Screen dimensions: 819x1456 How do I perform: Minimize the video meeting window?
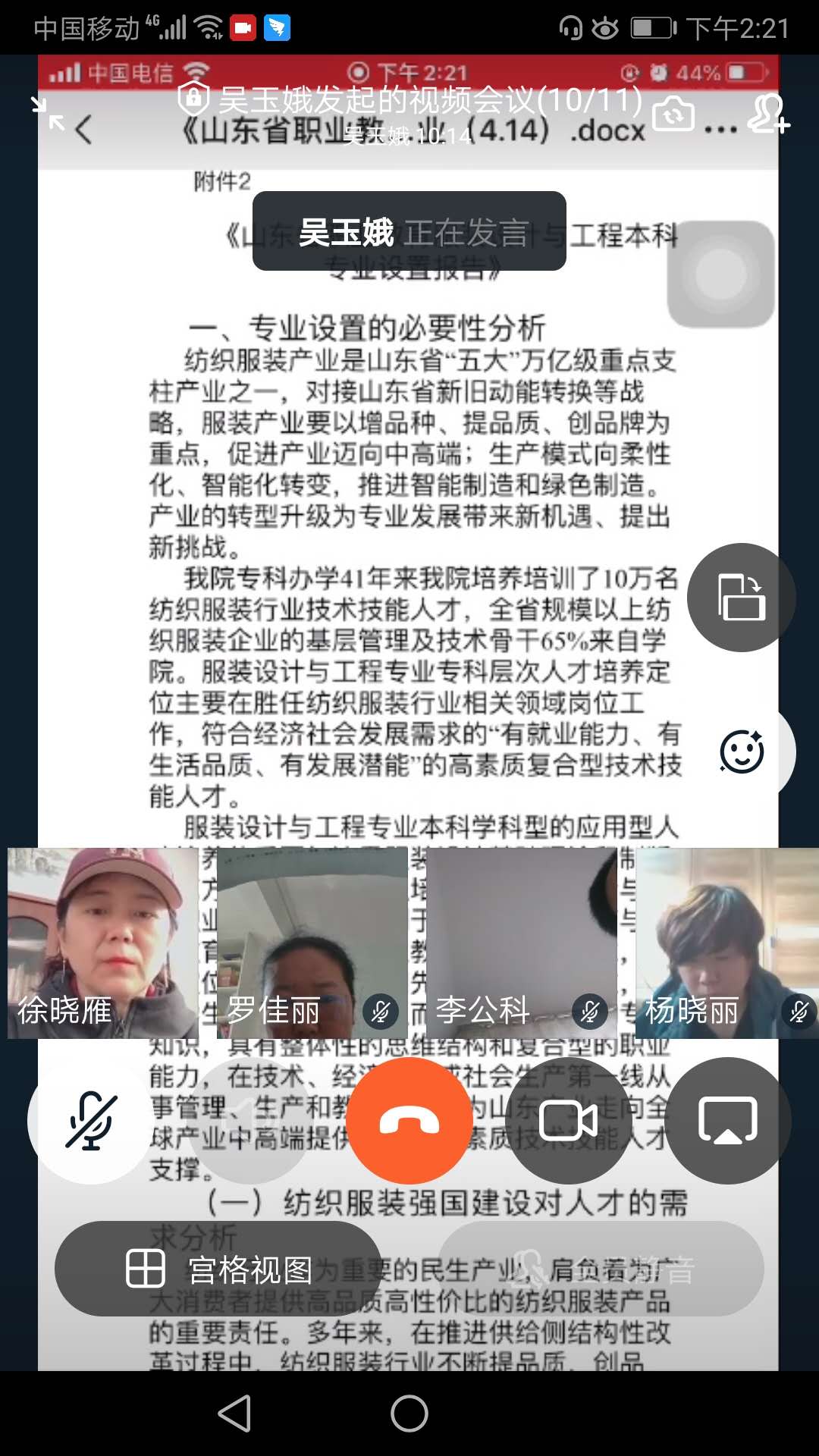[48, 113]
